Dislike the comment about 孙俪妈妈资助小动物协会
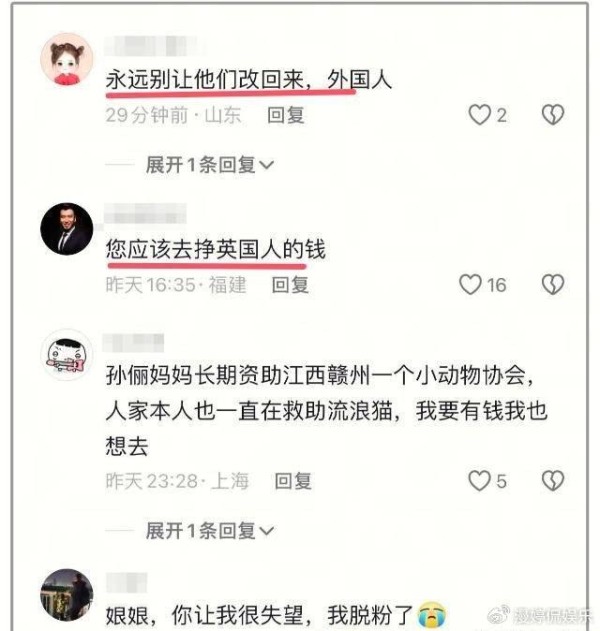This screenshot has width=600, height=631. pos(552,481)
